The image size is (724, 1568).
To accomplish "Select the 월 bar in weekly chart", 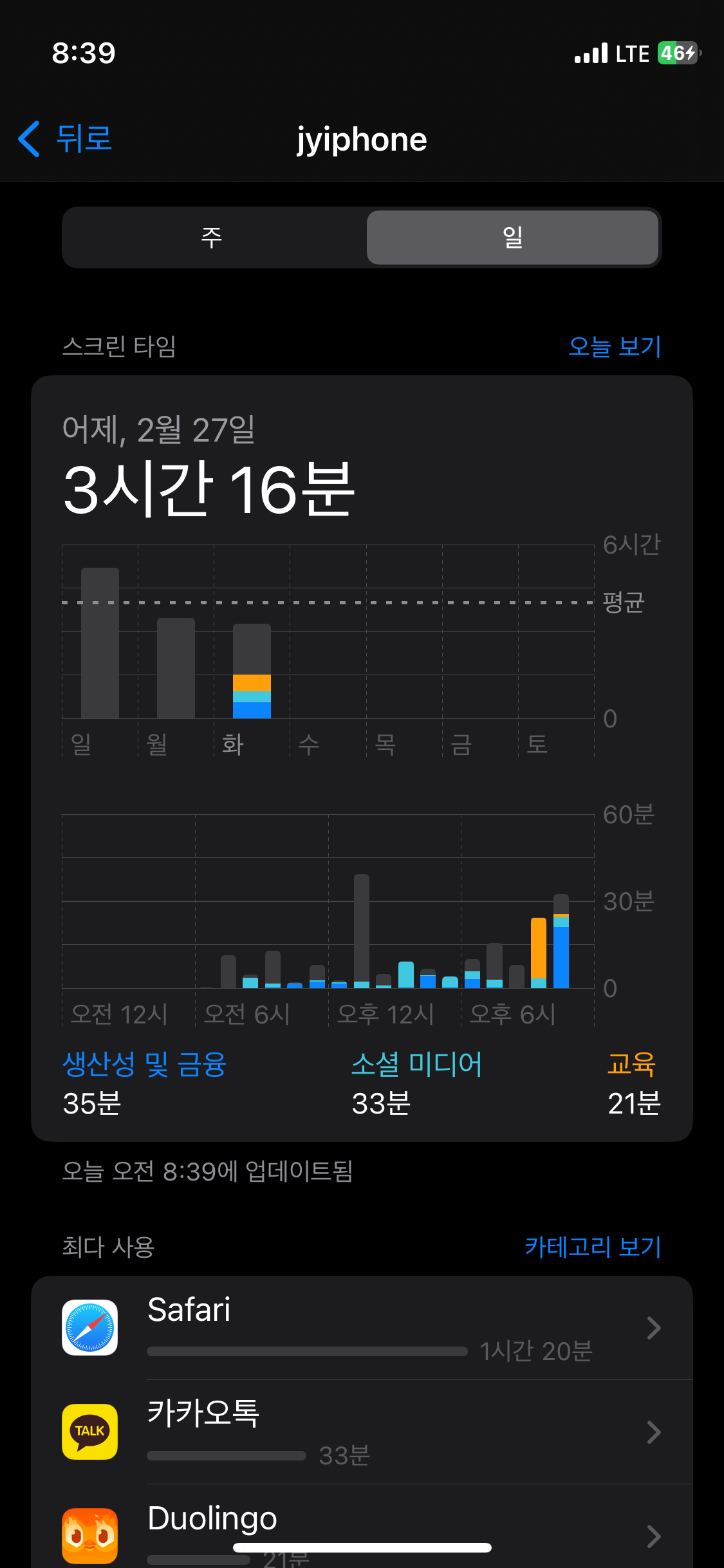I will [176, 668].
